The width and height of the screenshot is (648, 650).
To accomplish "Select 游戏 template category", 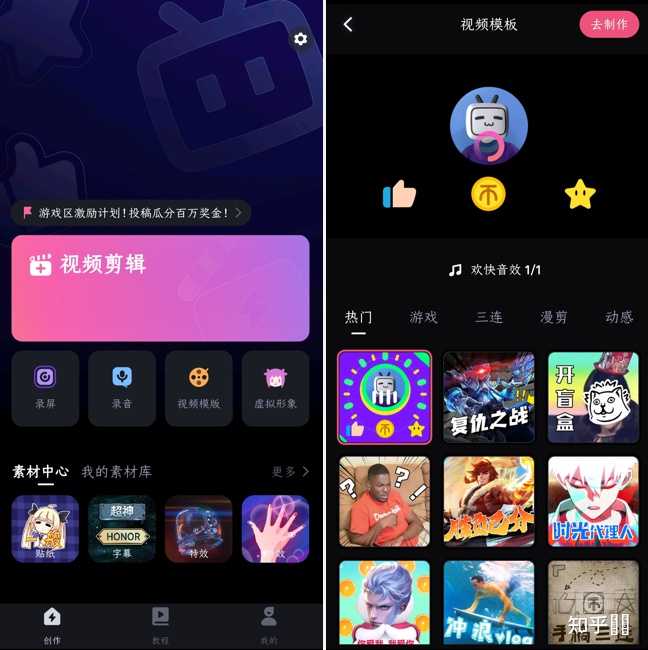I will [423, 317].
